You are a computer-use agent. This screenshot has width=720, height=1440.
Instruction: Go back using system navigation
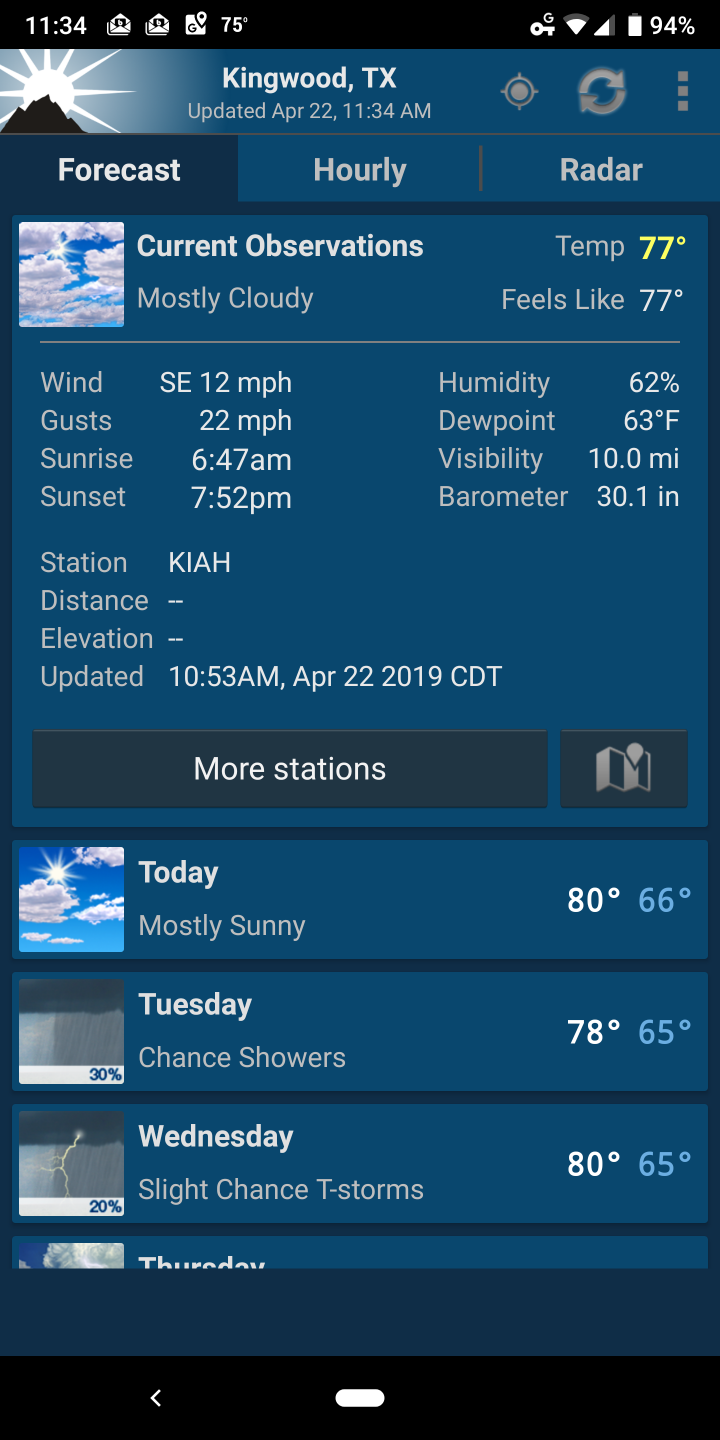pos(156,1398)
